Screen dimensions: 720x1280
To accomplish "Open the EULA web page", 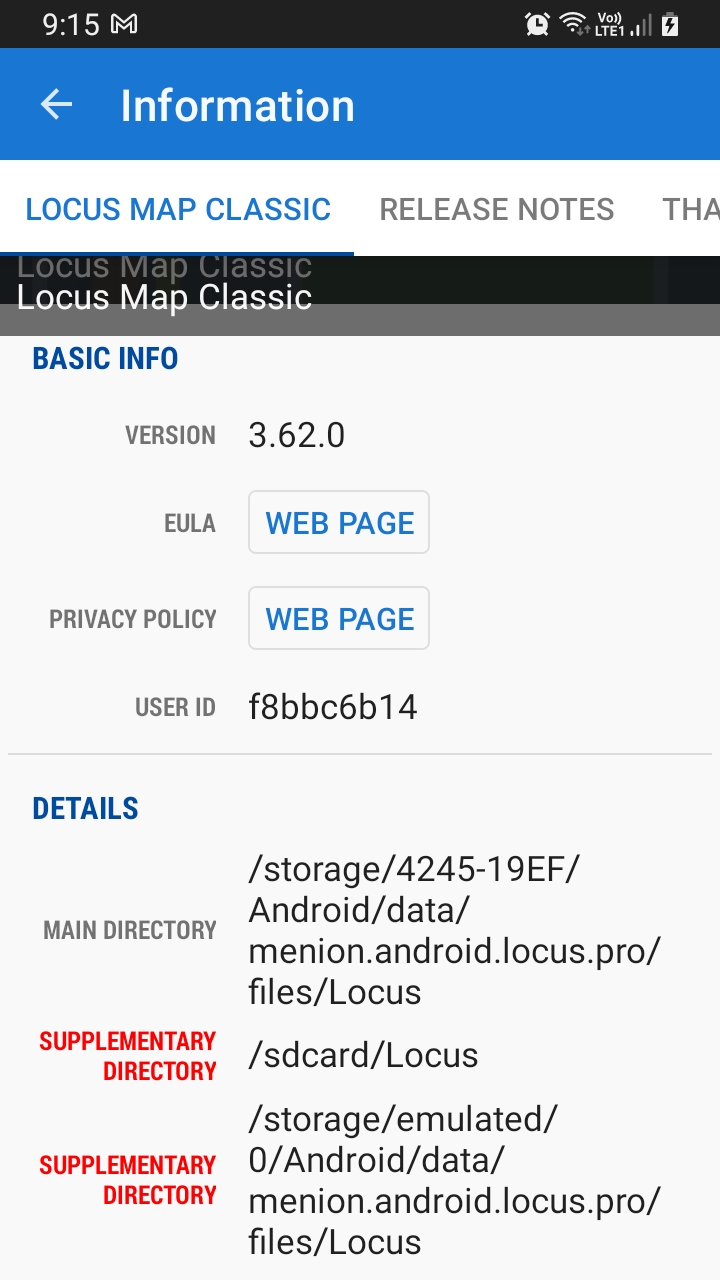I will click(339, 523).
